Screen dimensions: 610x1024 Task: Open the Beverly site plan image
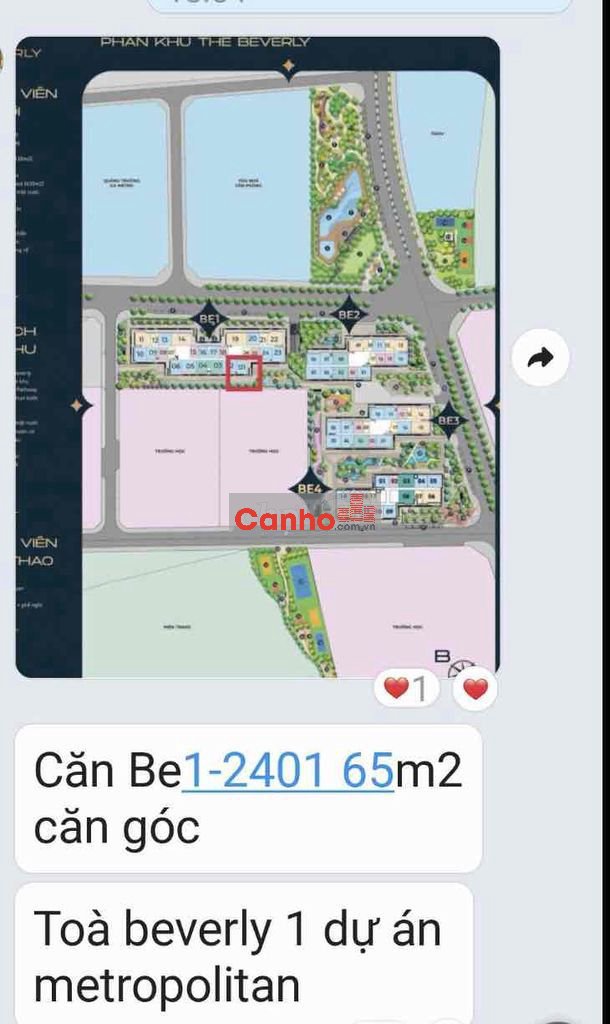point(257,357)
